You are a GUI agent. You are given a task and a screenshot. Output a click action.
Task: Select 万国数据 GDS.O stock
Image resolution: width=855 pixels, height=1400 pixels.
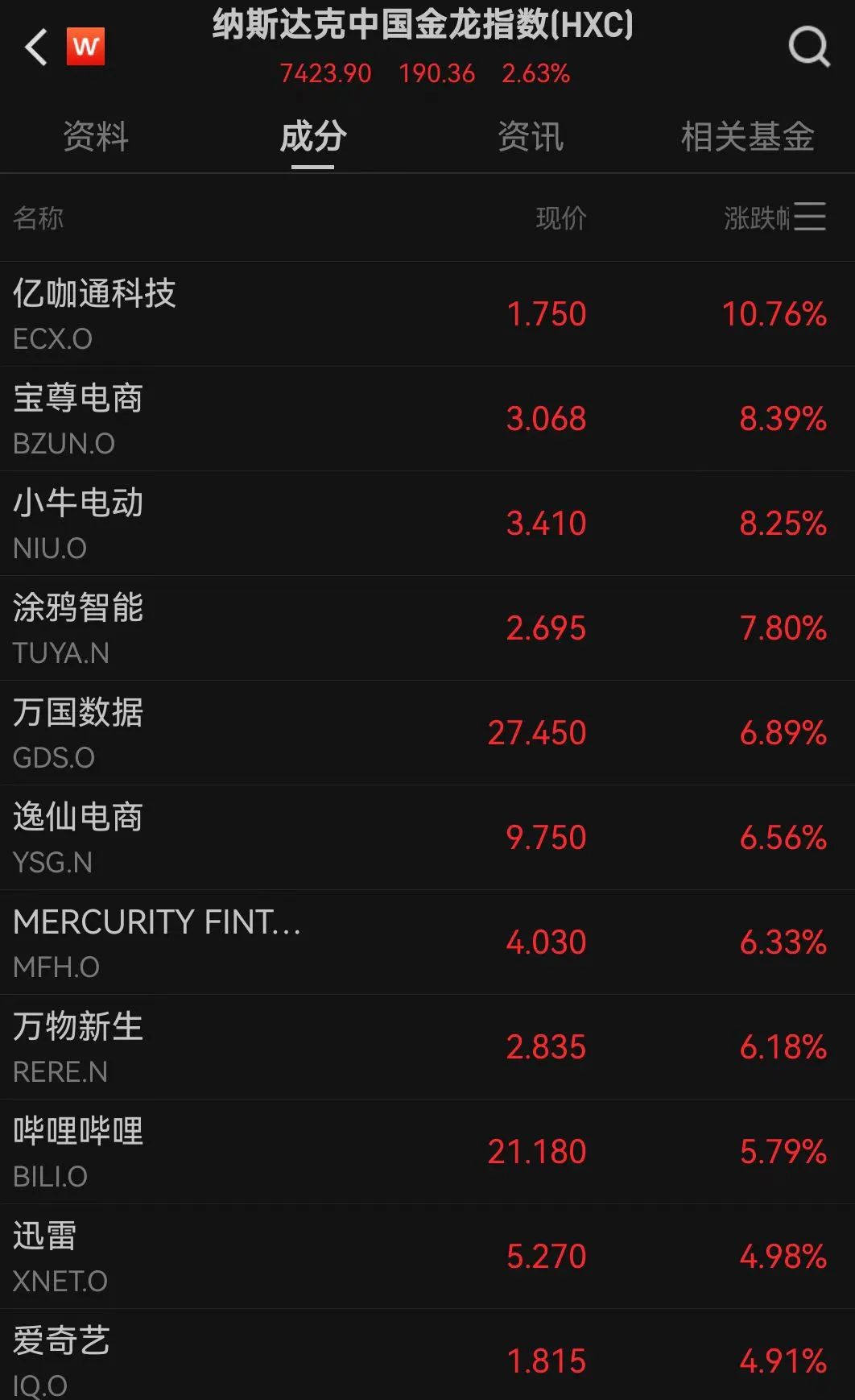pyautogui.click(x=427, y=733)
